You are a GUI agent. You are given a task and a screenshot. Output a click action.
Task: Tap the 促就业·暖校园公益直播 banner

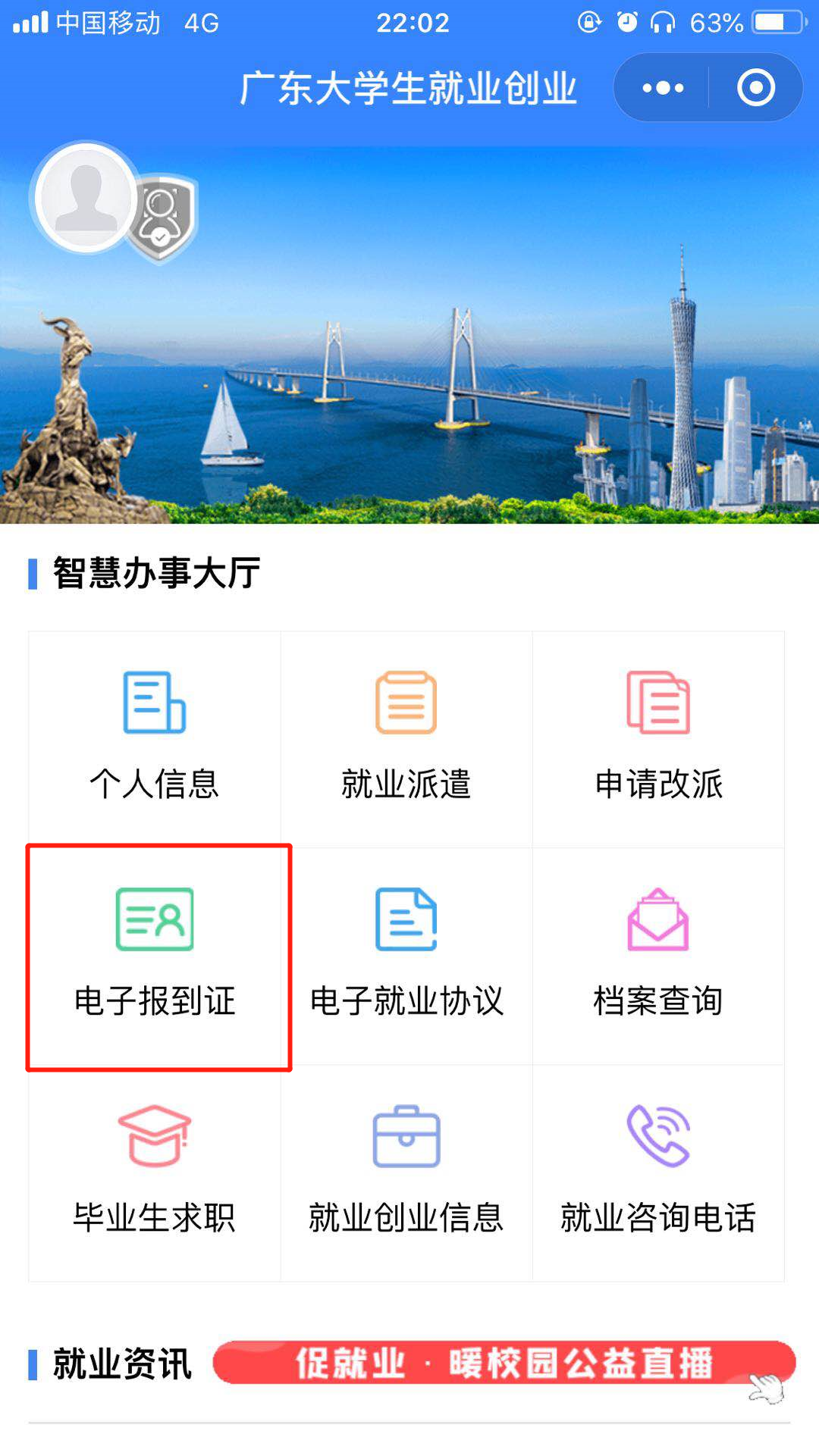tap(504, 1363)
